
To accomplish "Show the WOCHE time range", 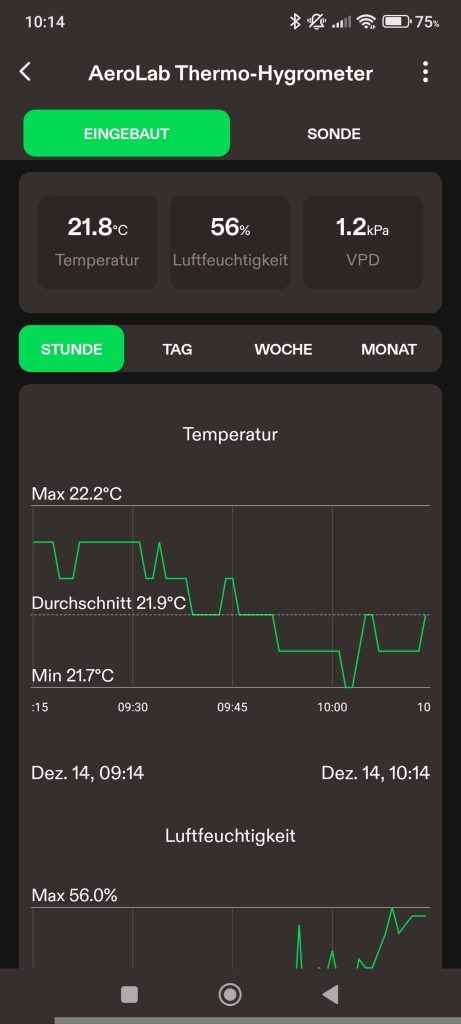I will coord(283,349).
